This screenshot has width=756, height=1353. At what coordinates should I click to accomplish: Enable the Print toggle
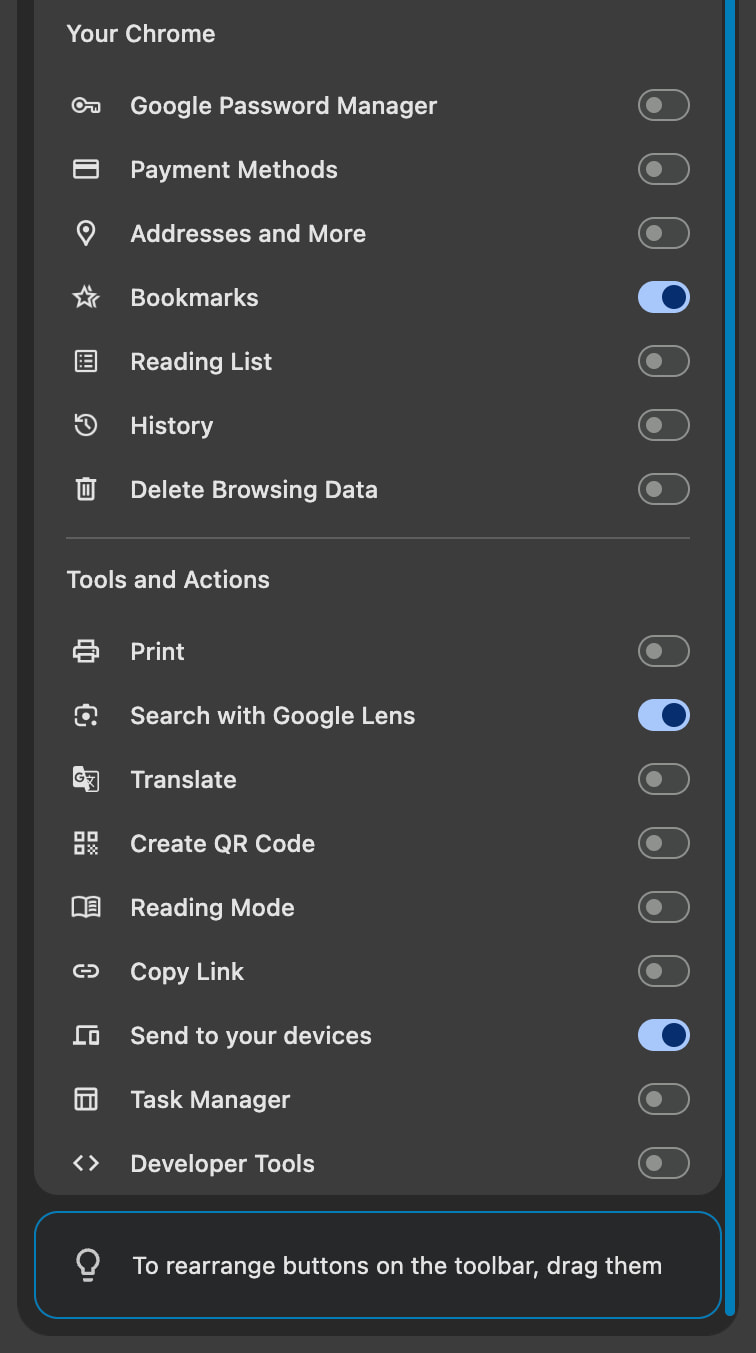point(664,651)
